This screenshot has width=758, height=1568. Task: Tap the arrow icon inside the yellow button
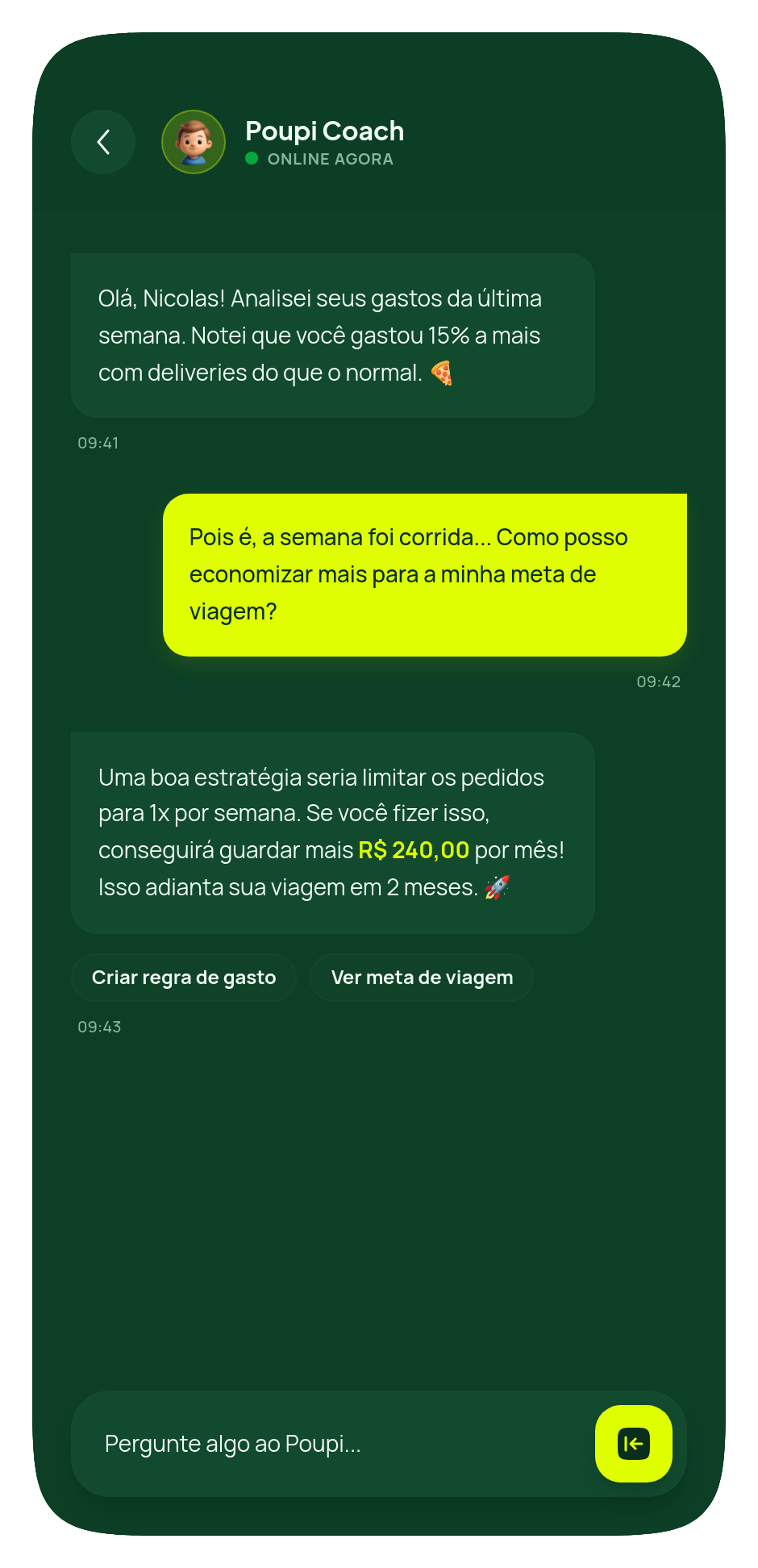(634, 1443)
